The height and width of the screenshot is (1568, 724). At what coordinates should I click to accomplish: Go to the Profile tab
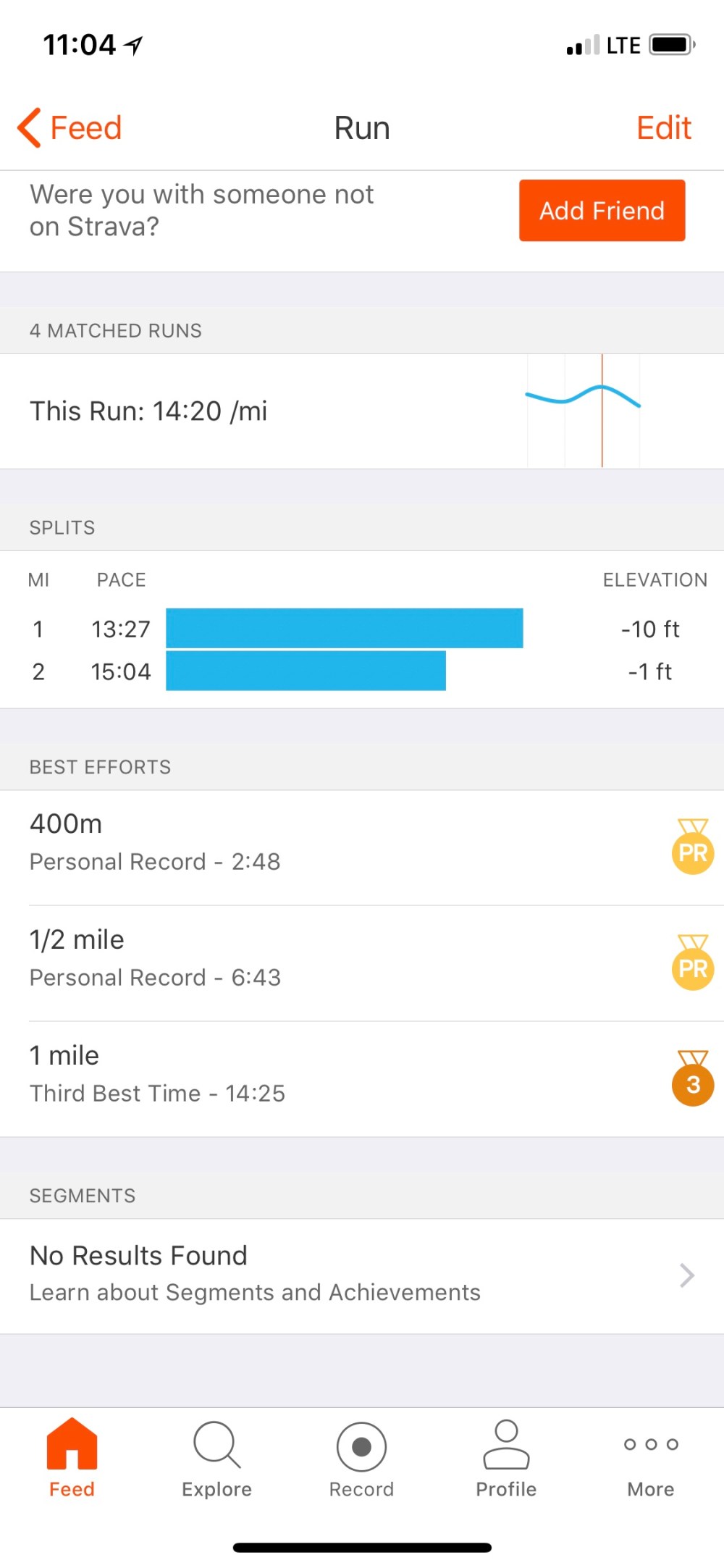[506, 1458]
